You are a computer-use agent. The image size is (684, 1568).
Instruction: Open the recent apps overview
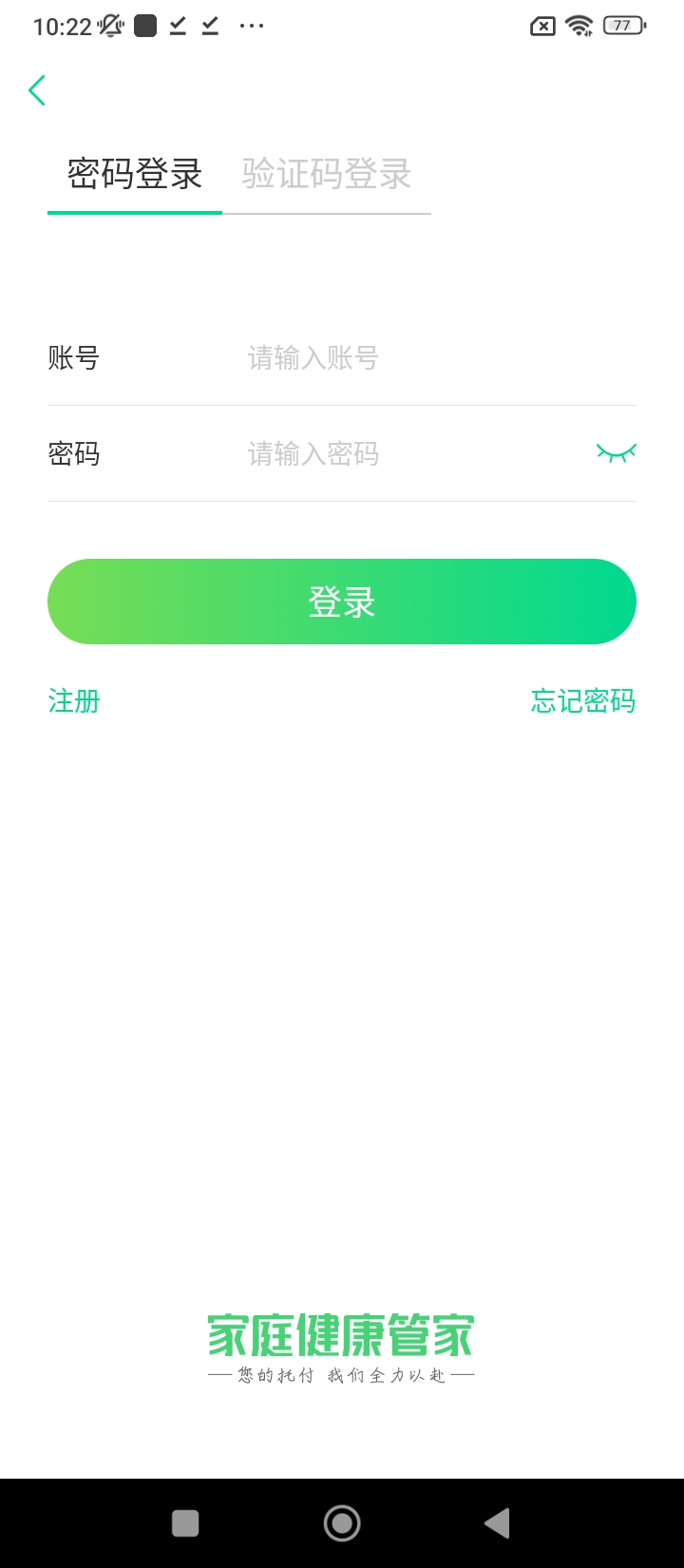pos(185,1523)
